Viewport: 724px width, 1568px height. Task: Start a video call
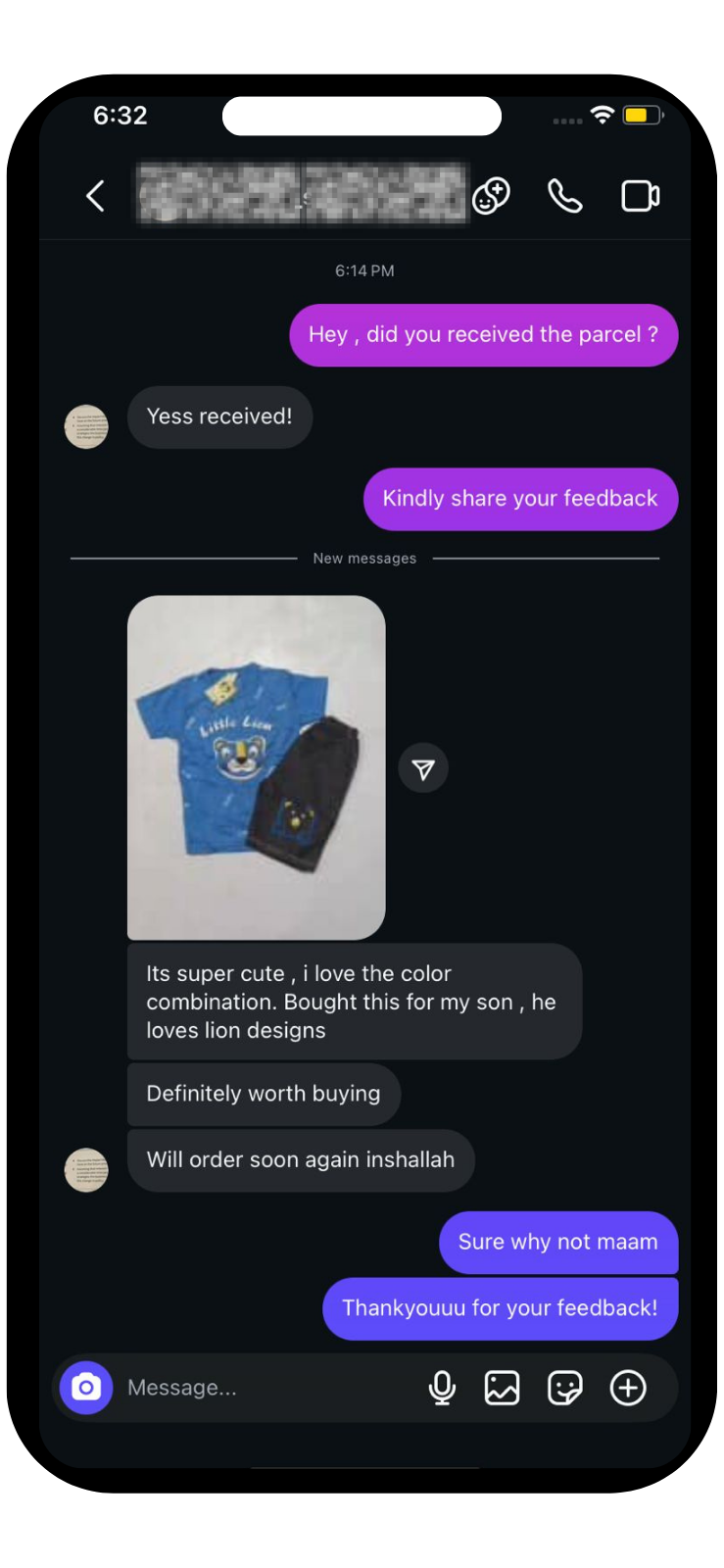click(641, 196)
